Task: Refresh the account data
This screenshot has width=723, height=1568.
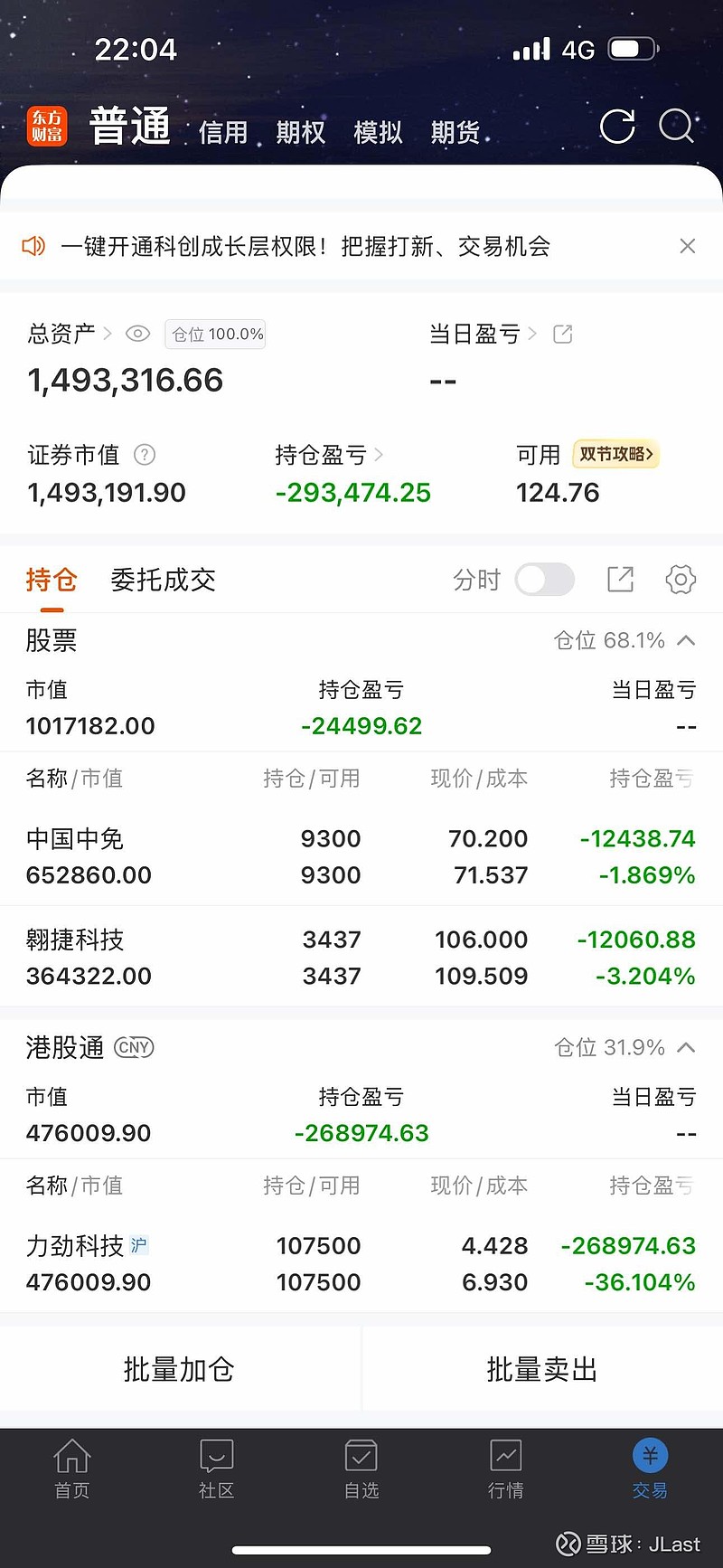Action: 617,127
